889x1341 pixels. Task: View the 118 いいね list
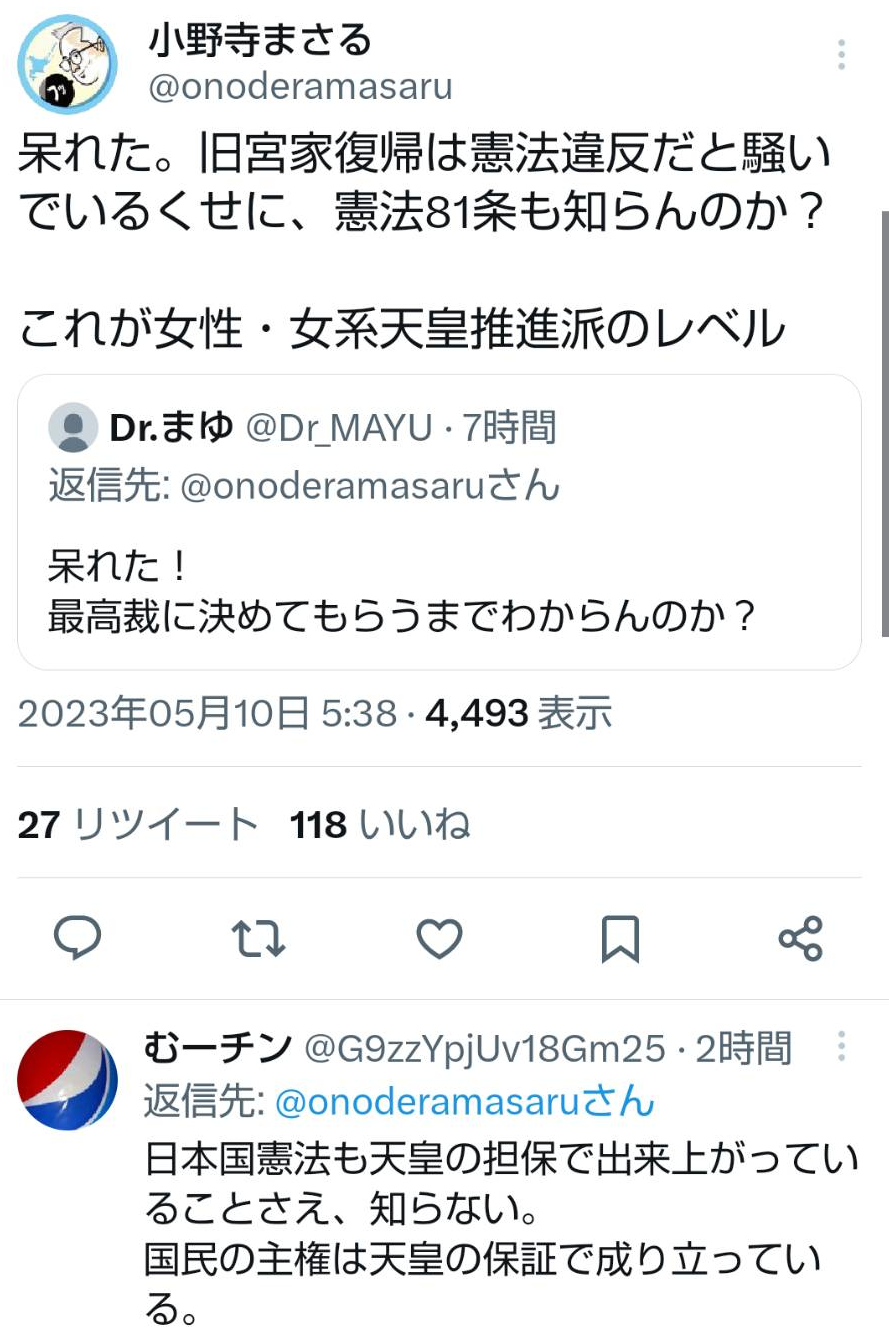pos(380,825)
